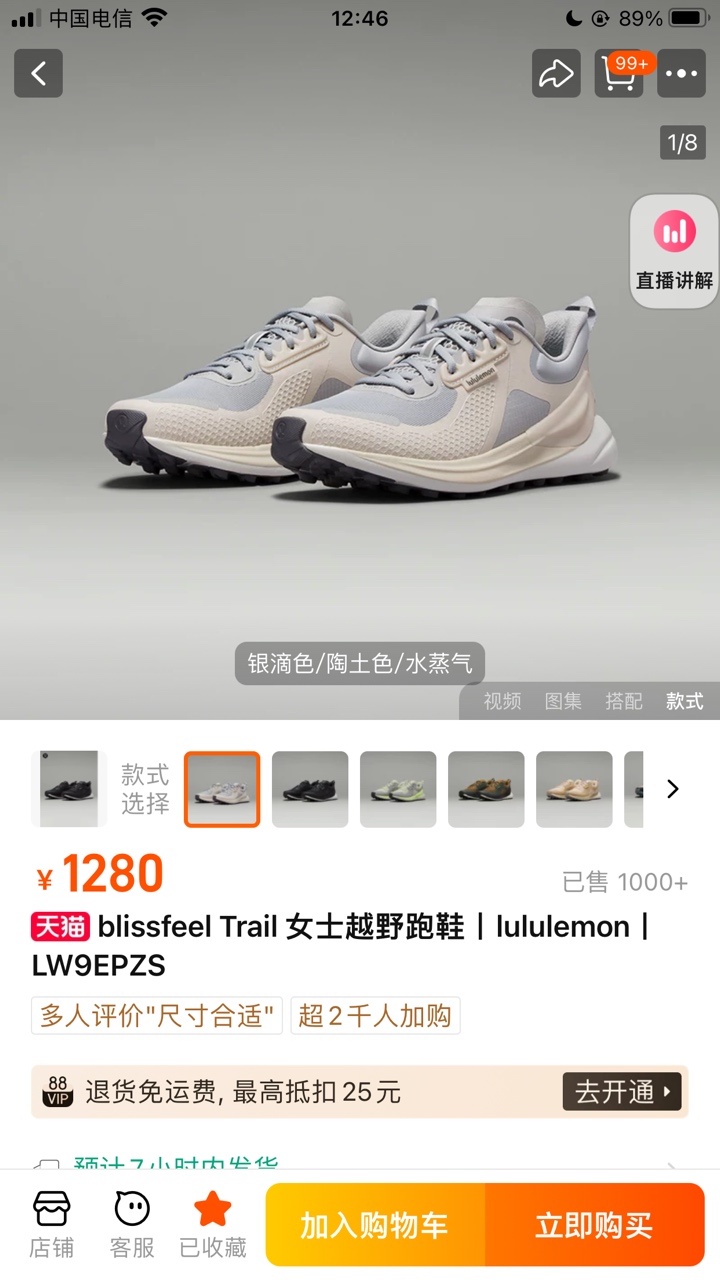Add the shoes to cart with 加入购物车

[375, 1225]
